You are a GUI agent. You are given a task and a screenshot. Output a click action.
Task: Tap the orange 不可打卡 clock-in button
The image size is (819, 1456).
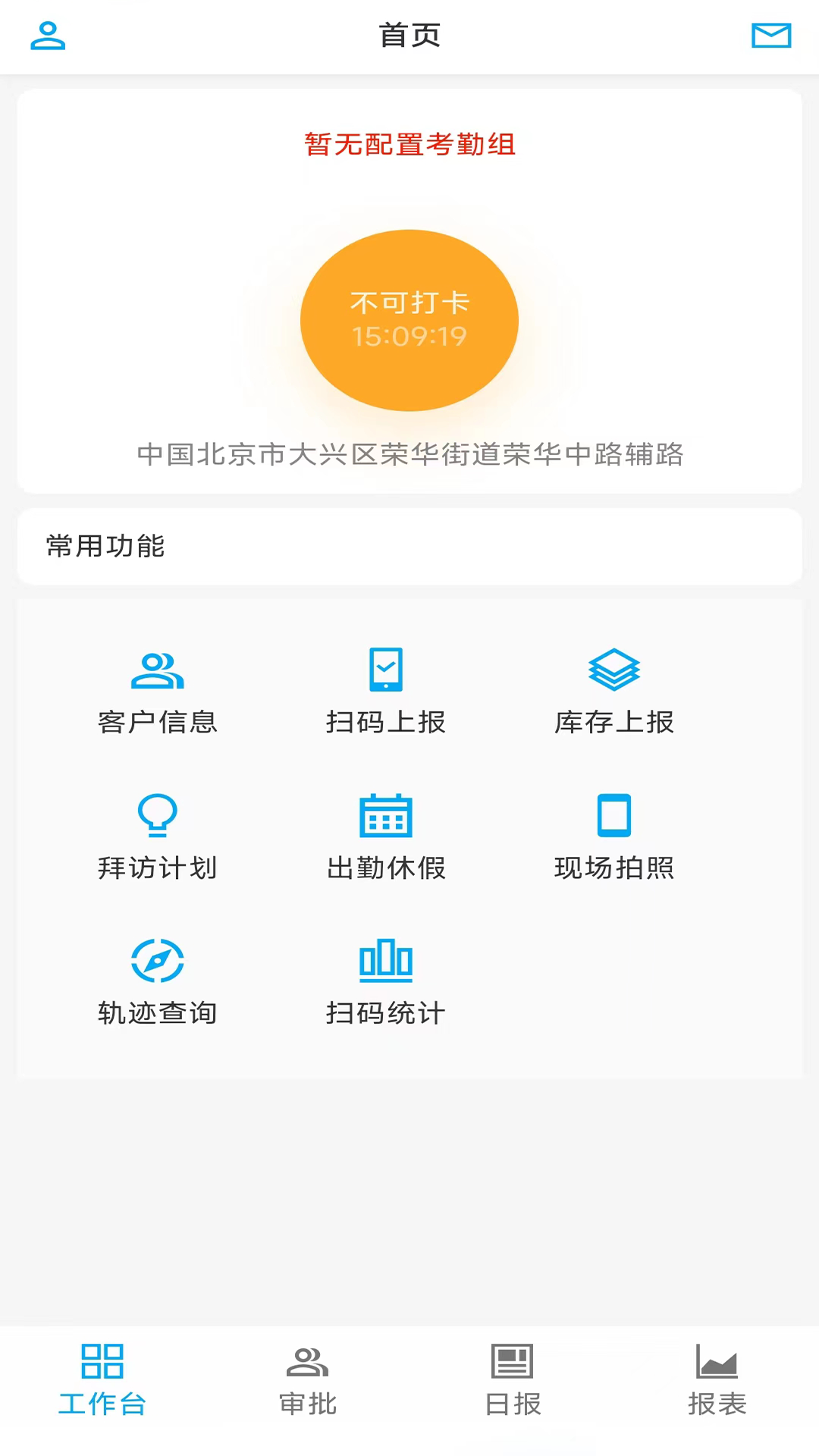(409, 320)
